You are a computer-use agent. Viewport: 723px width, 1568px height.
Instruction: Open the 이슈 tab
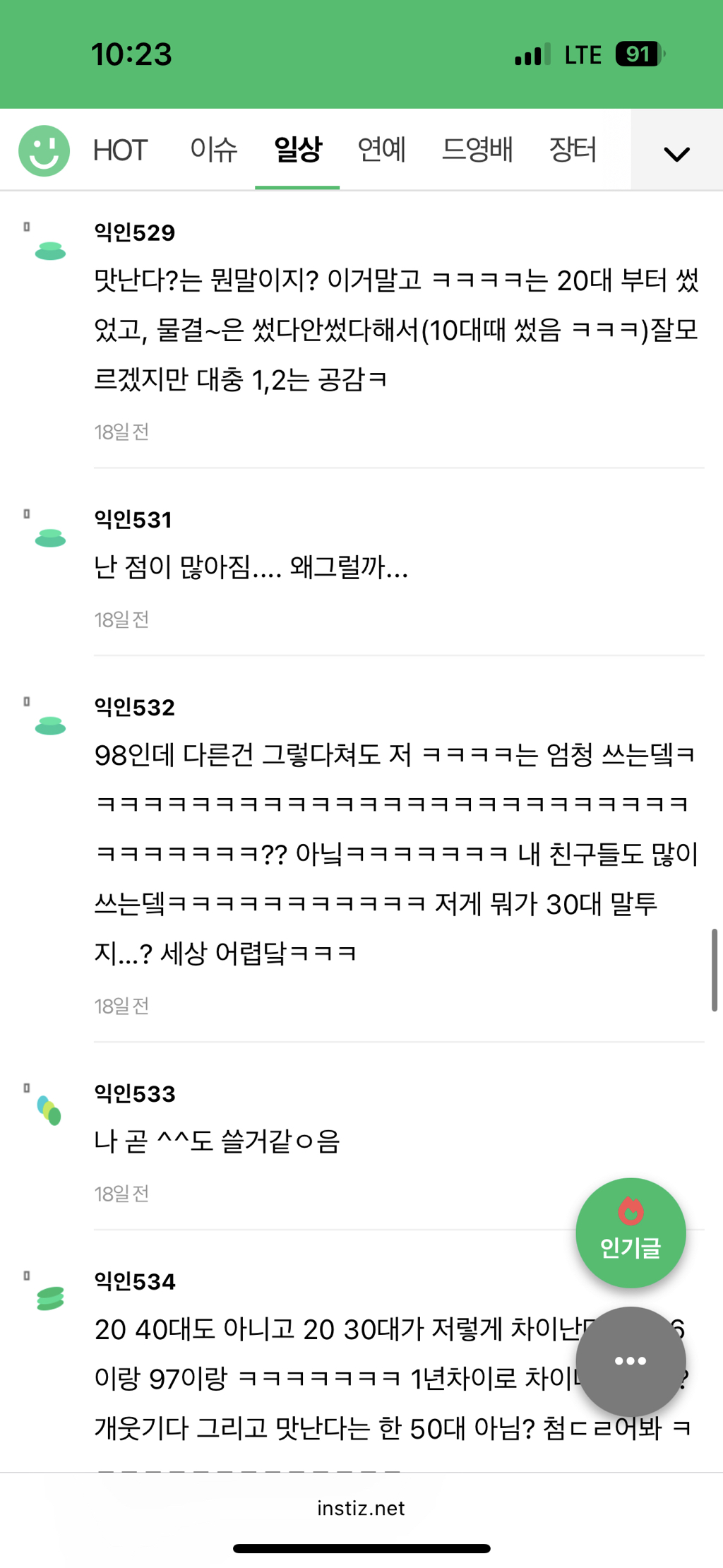pyautogui.click(x=214, y=150)
